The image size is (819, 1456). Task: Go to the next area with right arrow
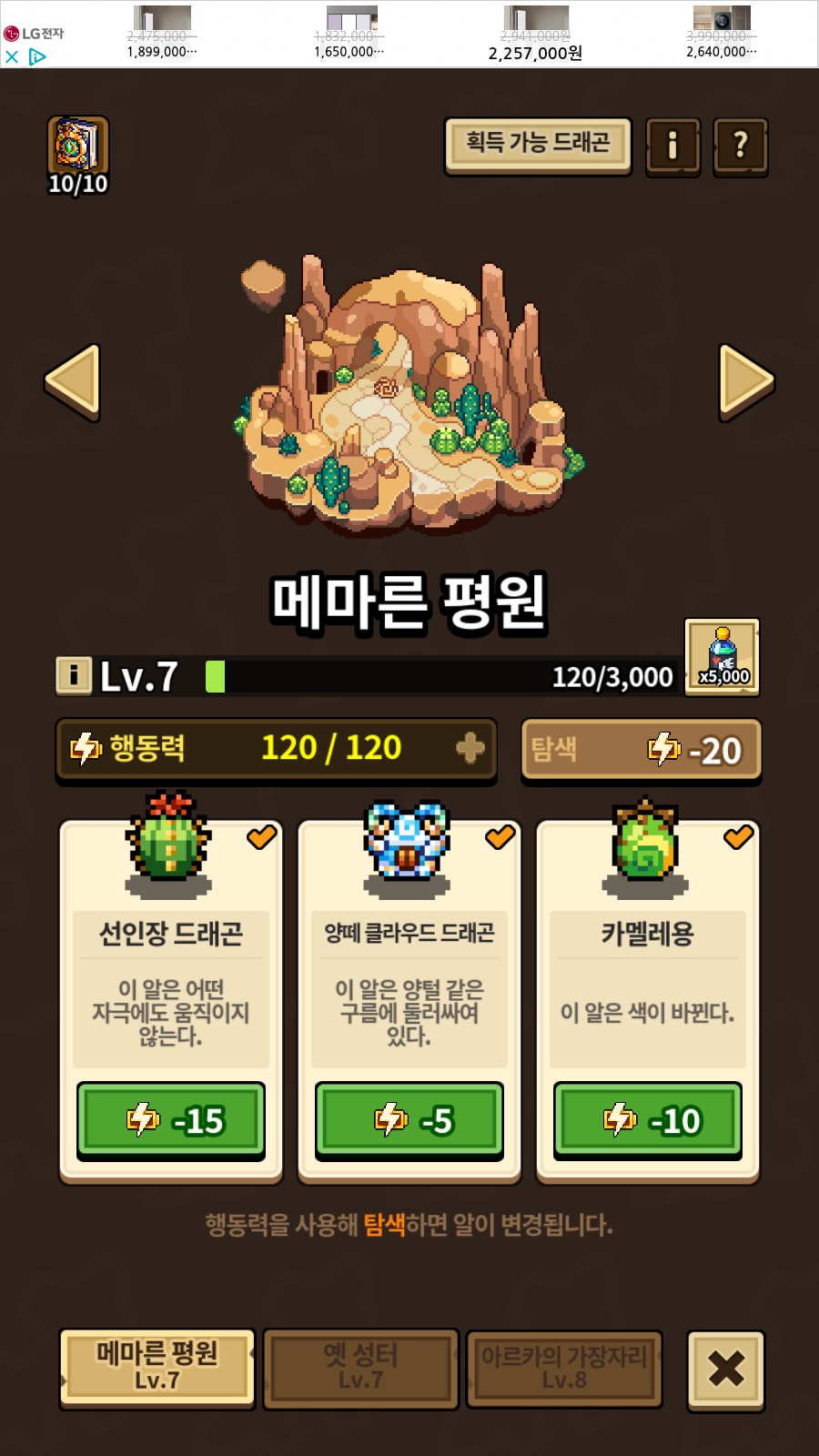pos(746,382)
